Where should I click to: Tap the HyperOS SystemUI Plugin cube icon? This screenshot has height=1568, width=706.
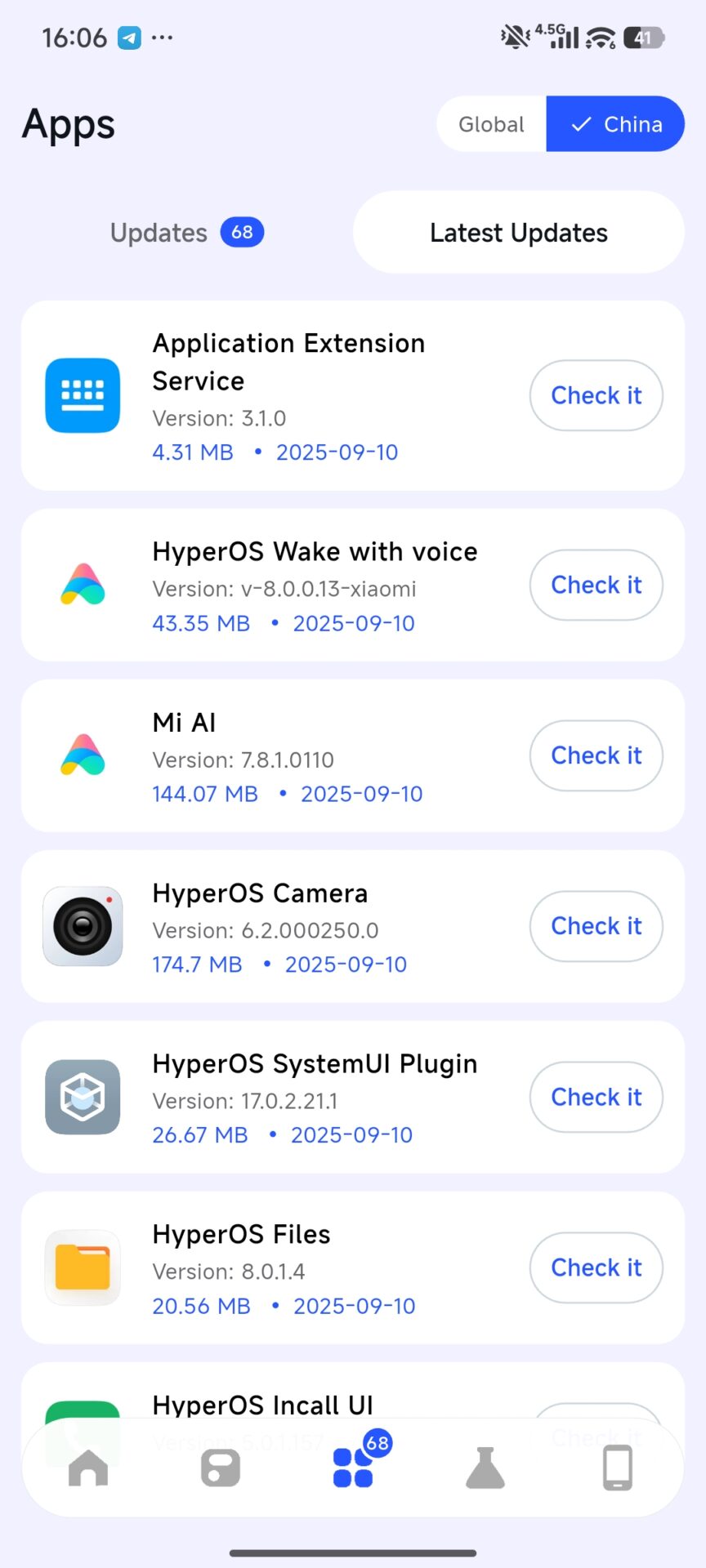[x=83, y=1097]
